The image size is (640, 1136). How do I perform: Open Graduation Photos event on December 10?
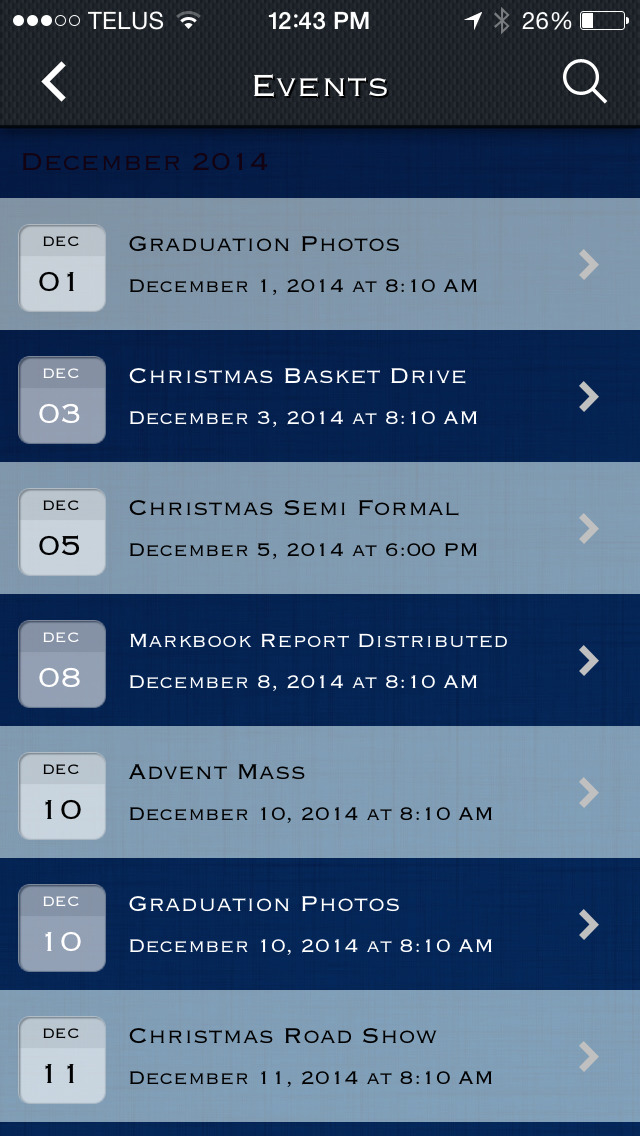320,924
